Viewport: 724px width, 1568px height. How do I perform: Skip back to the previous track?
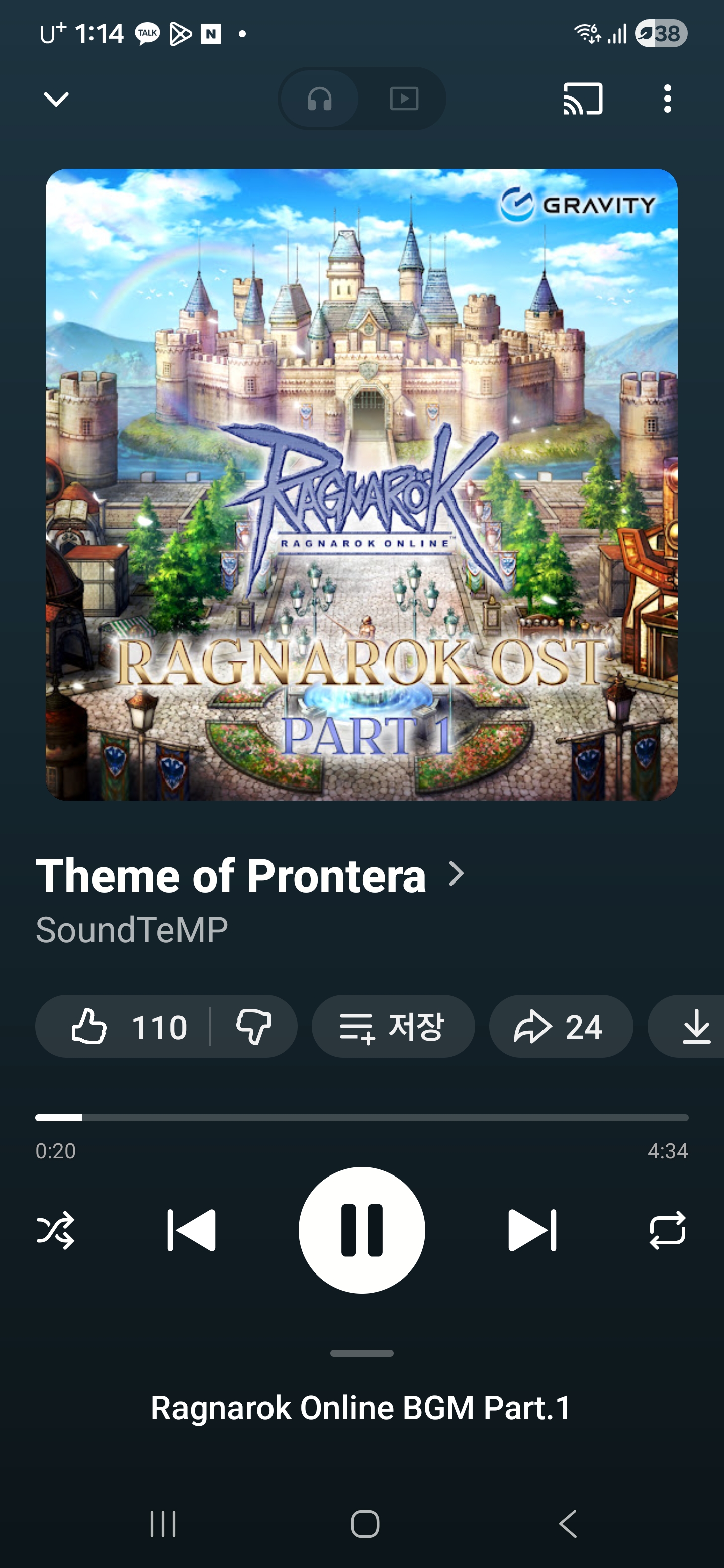point(191,1230)
